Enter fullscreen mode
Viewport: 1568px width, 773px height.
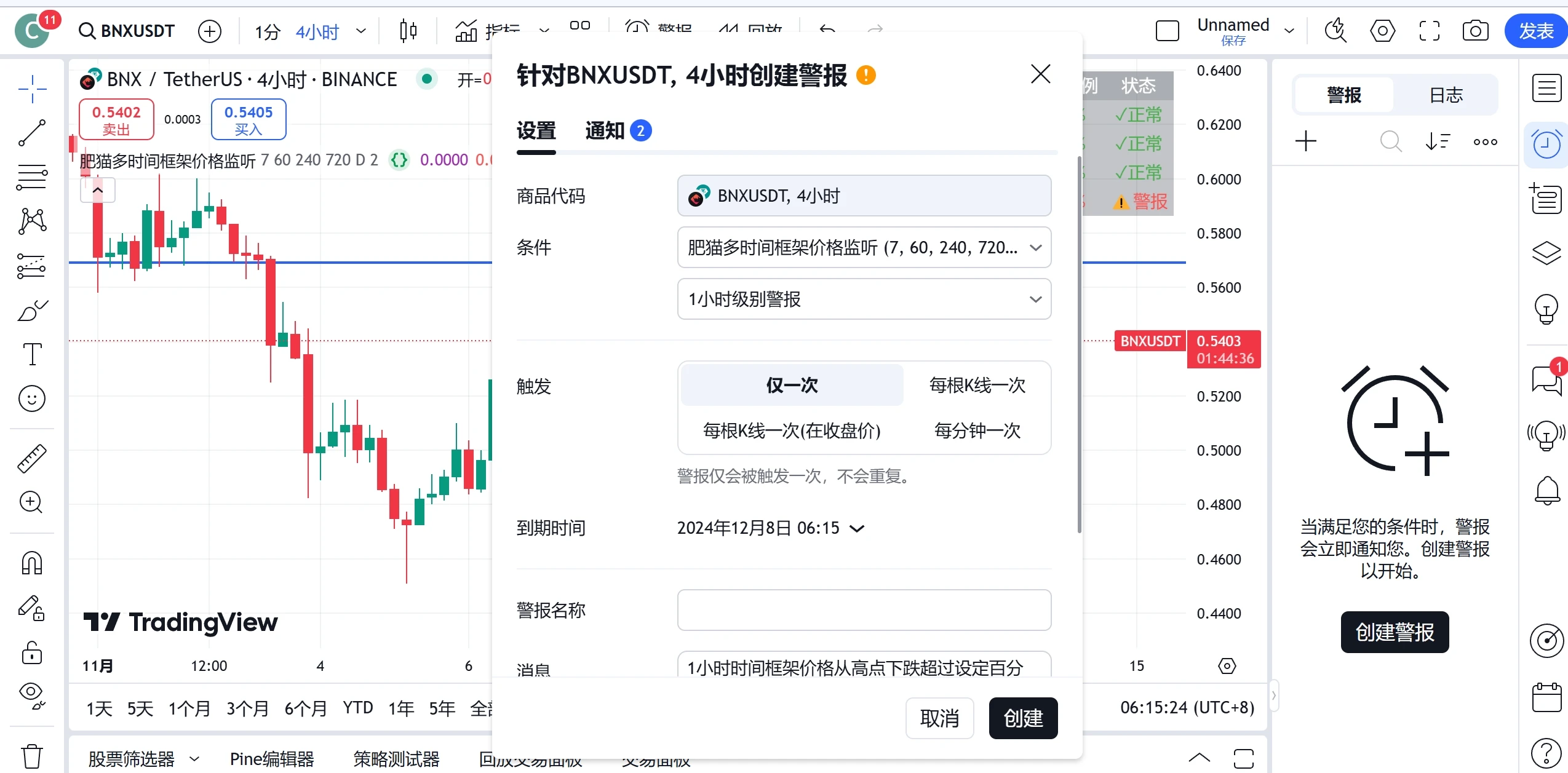tap(1429, 31)
